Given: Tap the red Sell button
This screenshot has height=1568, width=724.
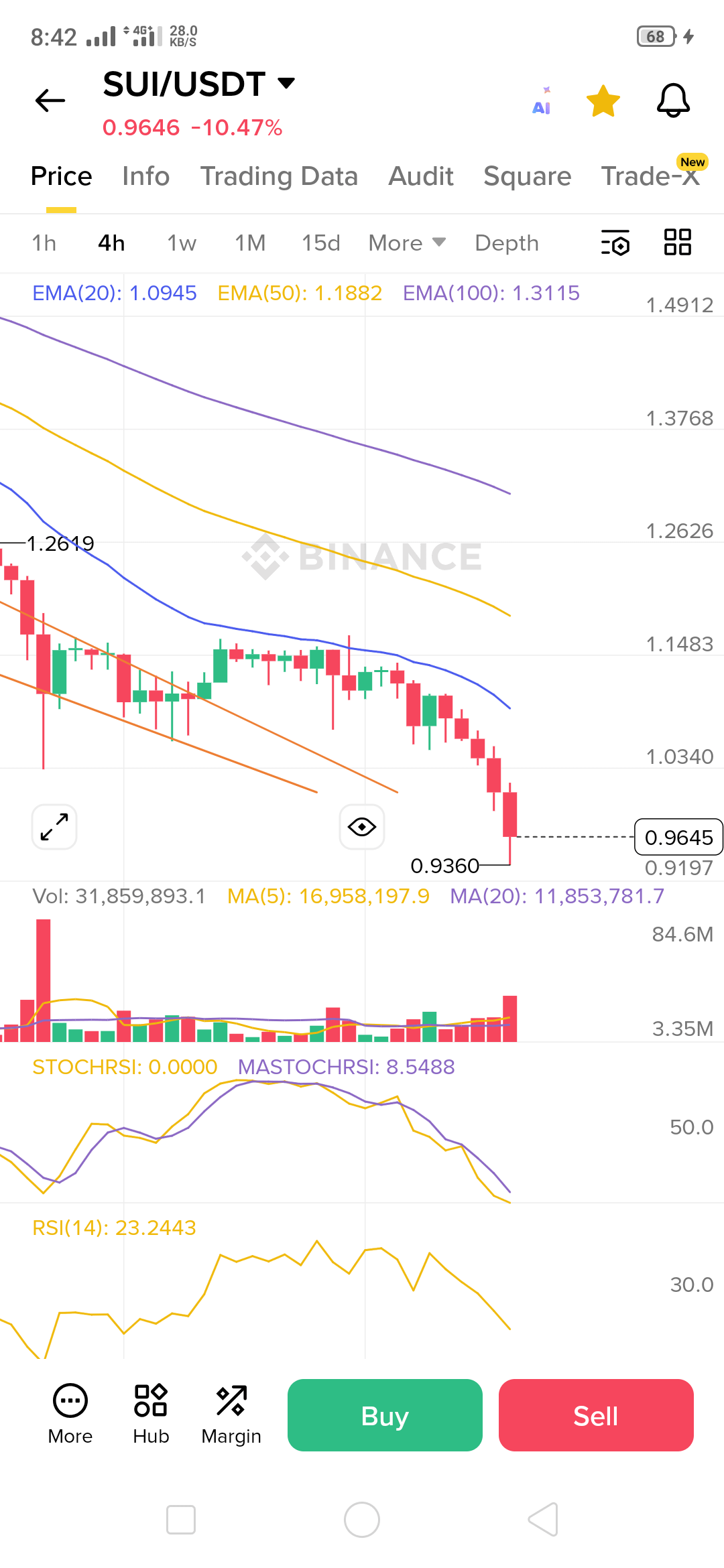Looking at the screenshot, I should point(596,1415).
